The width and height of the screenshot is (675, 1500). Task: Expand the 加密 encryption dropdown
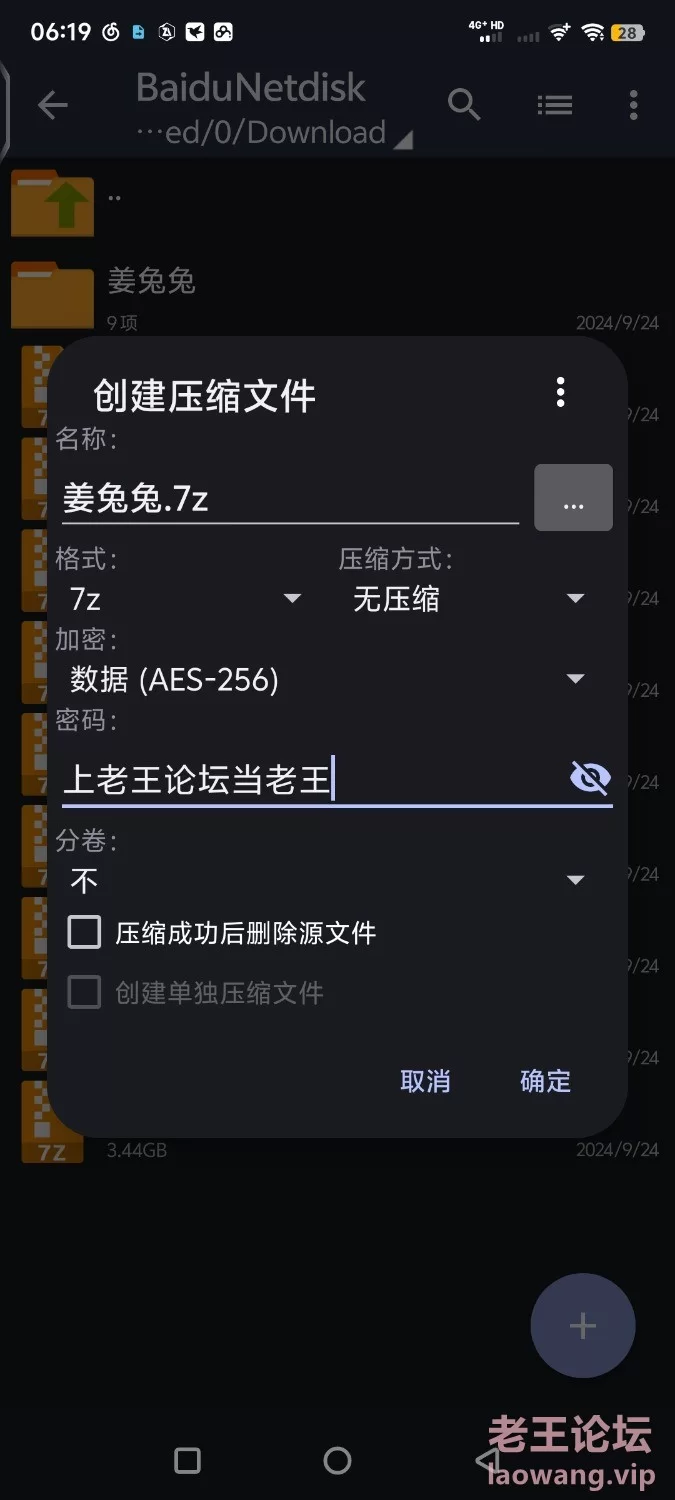(x=327, y=680)
